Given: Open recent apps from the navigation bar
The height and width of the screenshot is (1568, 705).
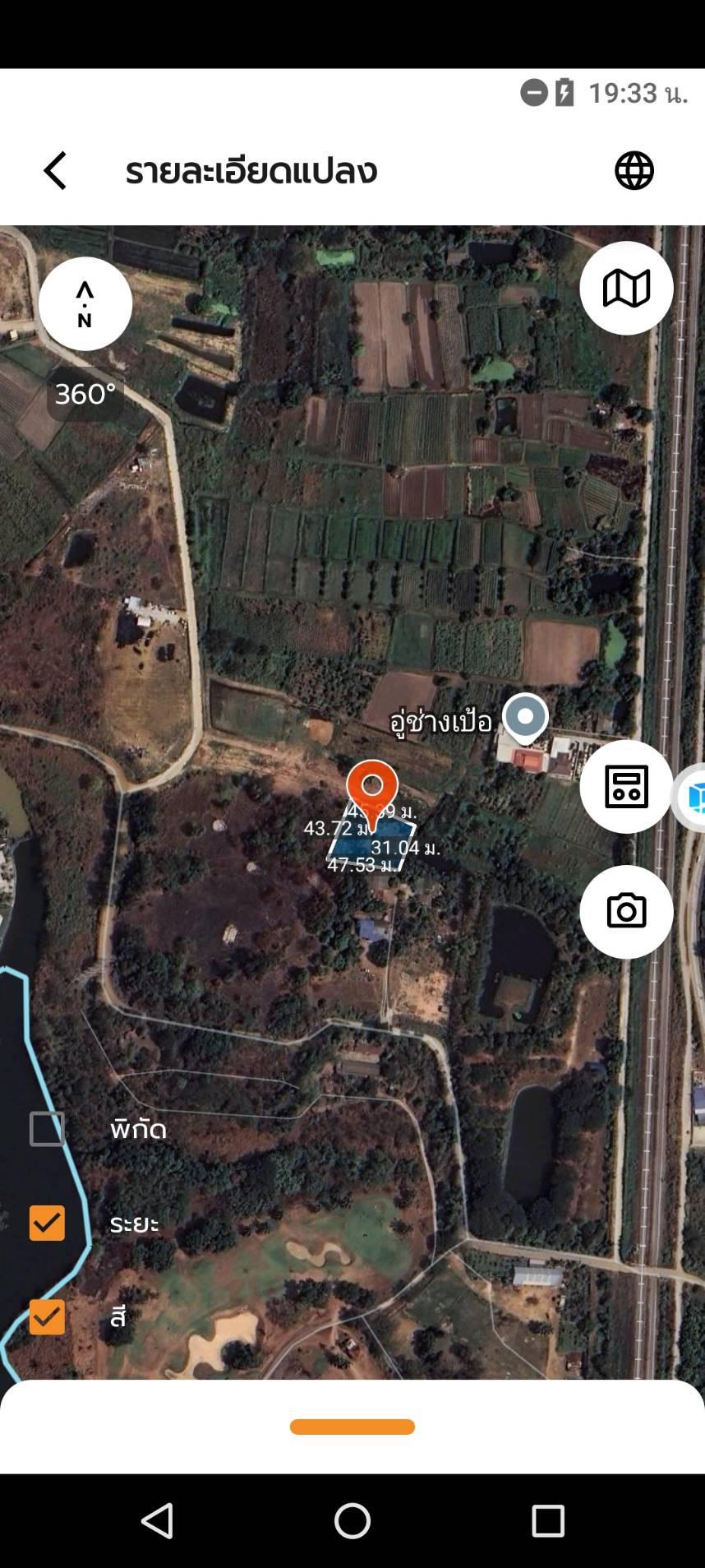Looking at the screenshot, I should pyautogui.click(x=548, y=1521).
